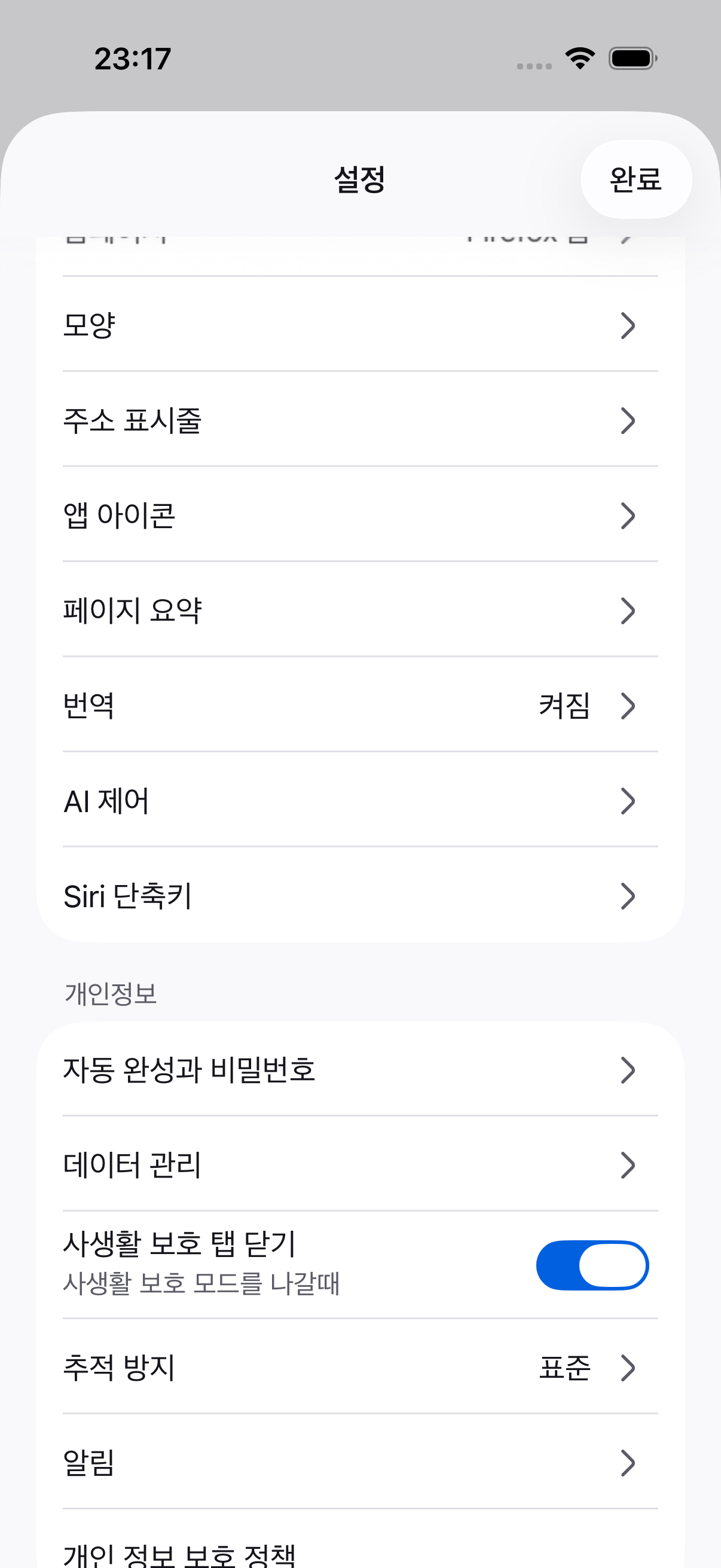721x1568 pixels.
Task: Open the 알림 settings row
Action: [360, 1462]
